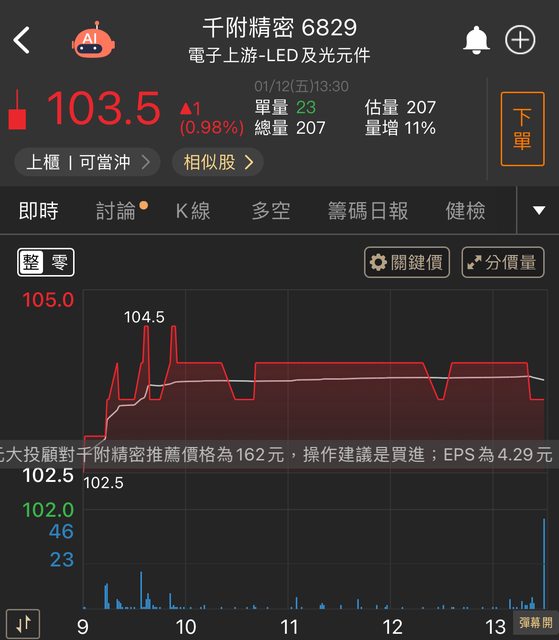Expand more tabs with the dropdown arrow

pyautogui.click(x=539, y=210)
